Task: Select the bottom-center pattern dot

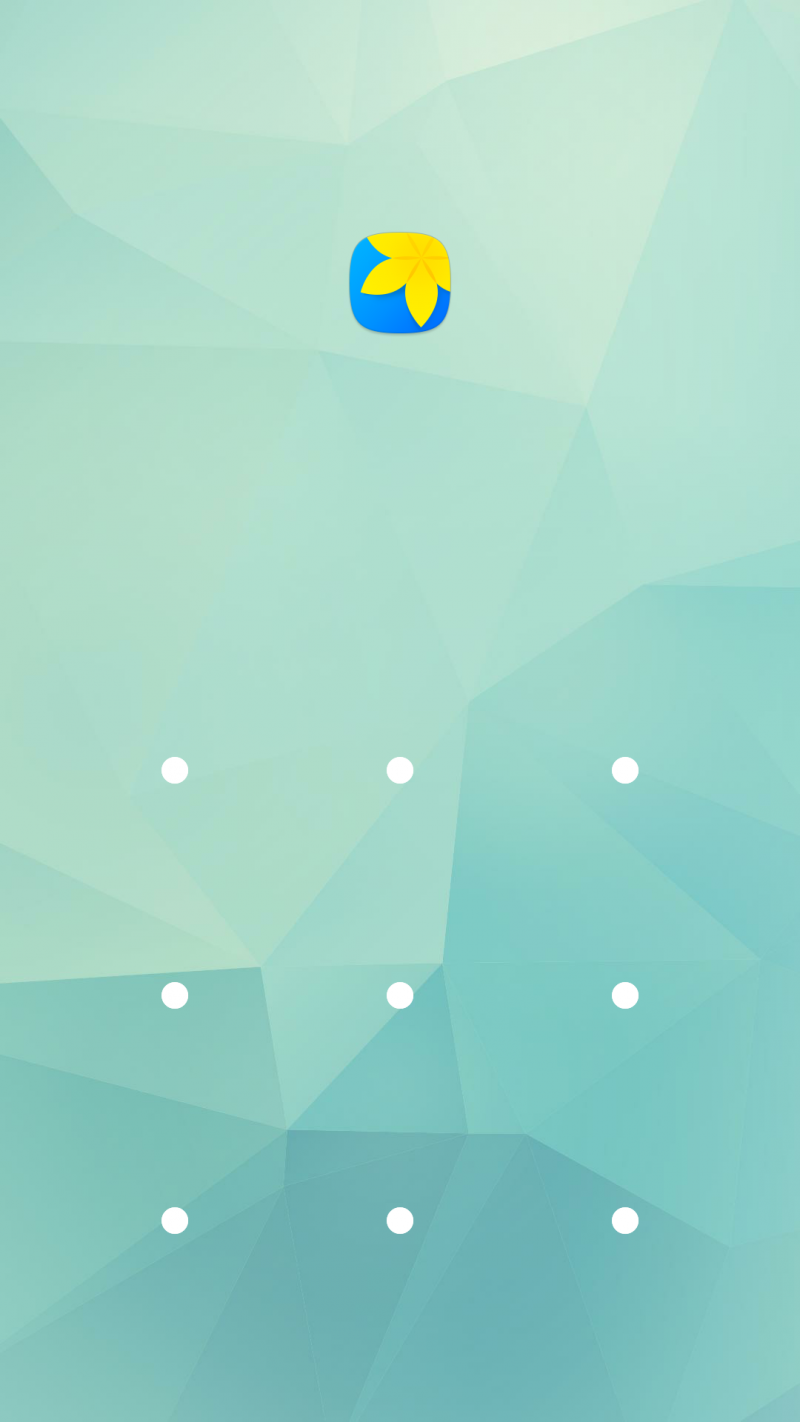Action: (x=400, y=1220)
